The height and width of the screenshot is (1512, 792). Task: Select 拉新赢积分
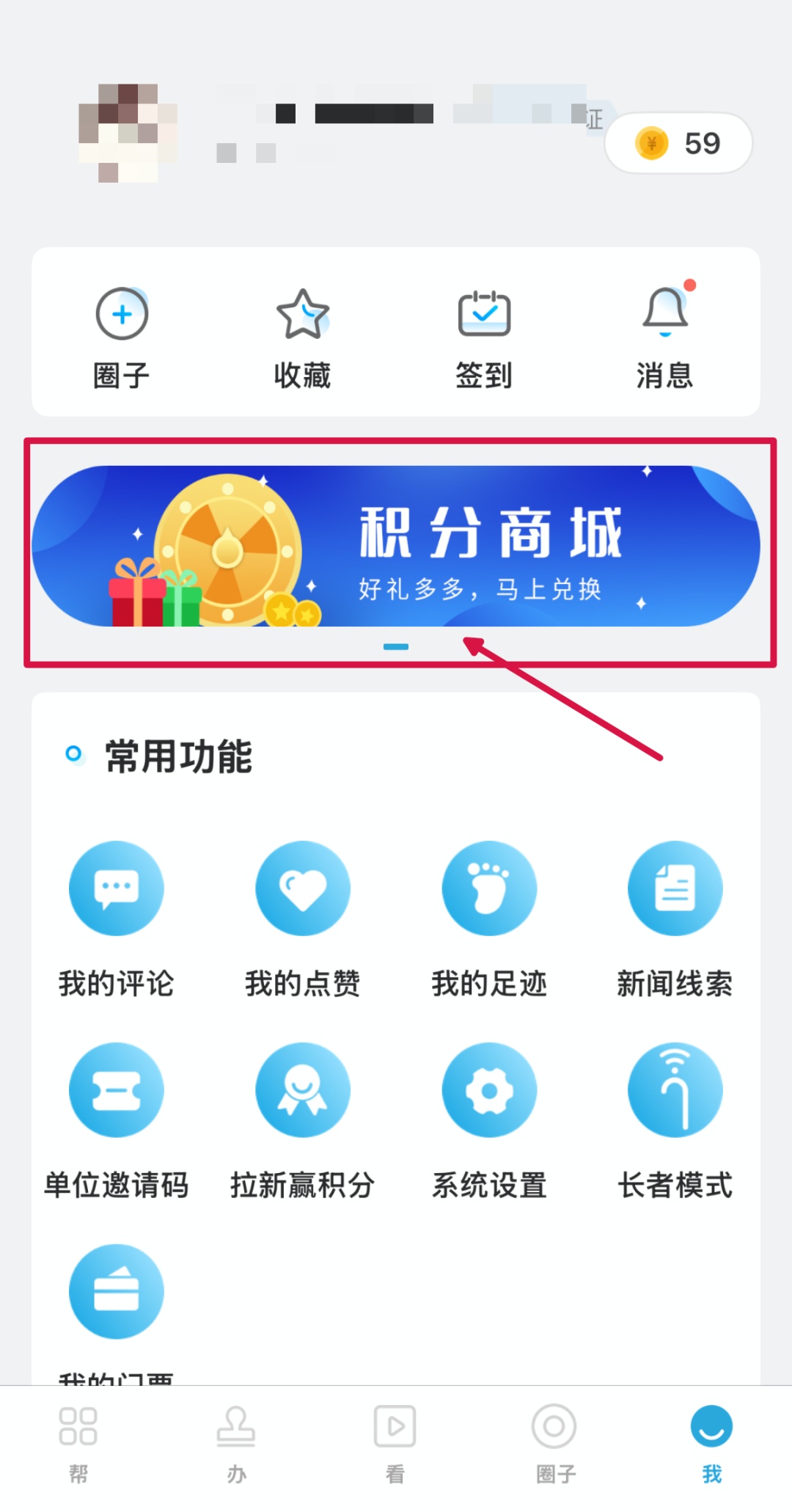[303, 1120]
